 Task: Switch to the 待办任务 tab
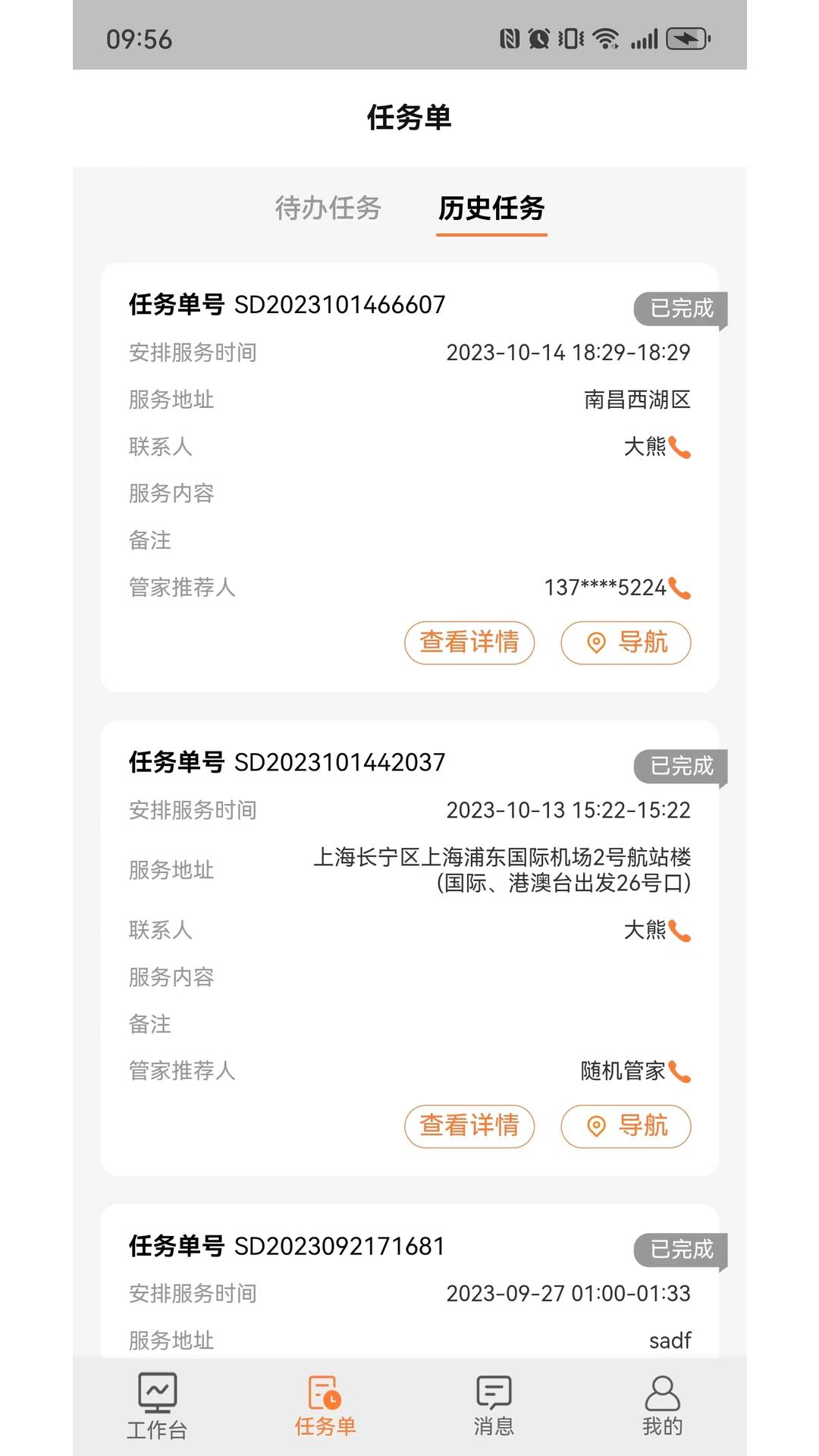pos(328,208)
